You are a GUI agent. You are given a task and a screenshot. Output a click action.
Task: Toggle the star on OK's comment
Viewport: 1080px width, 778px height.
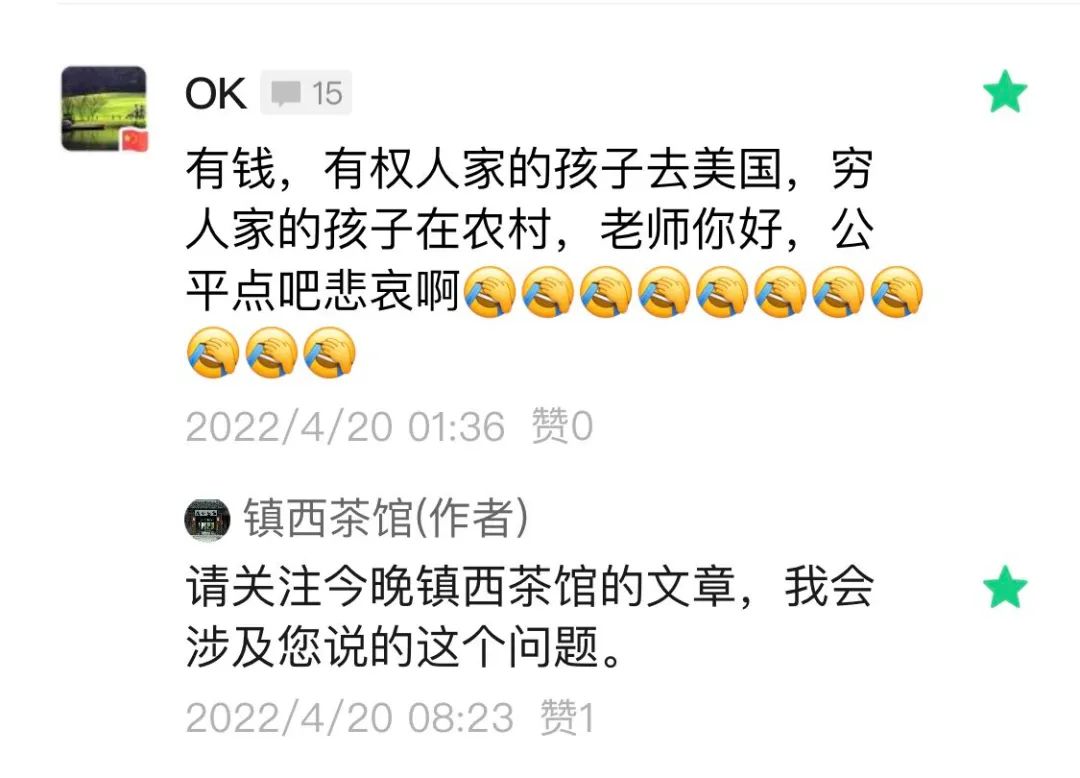pos(1004,93)
